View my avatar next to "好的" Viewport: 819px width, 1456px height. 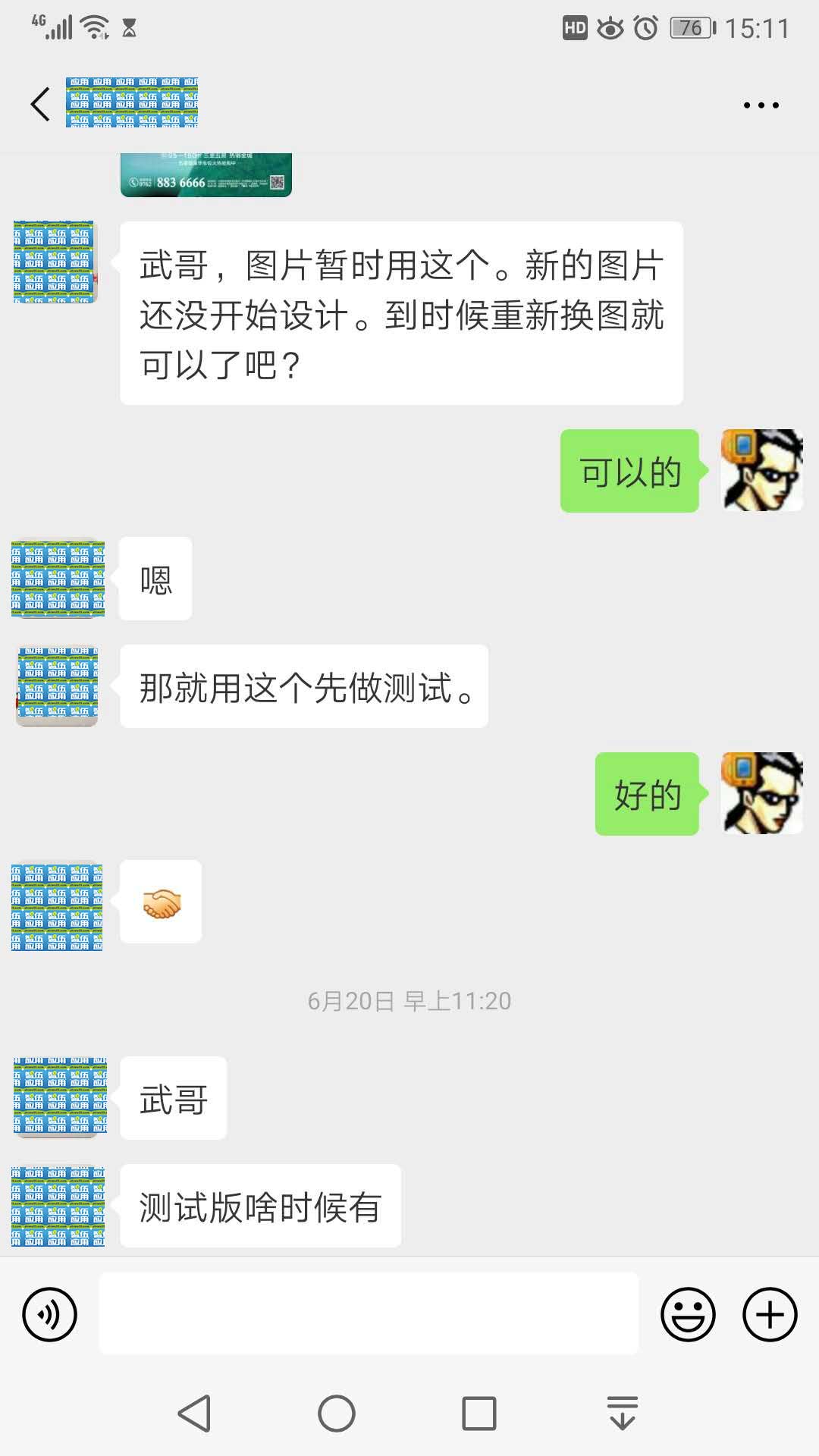tap(761, 793)
